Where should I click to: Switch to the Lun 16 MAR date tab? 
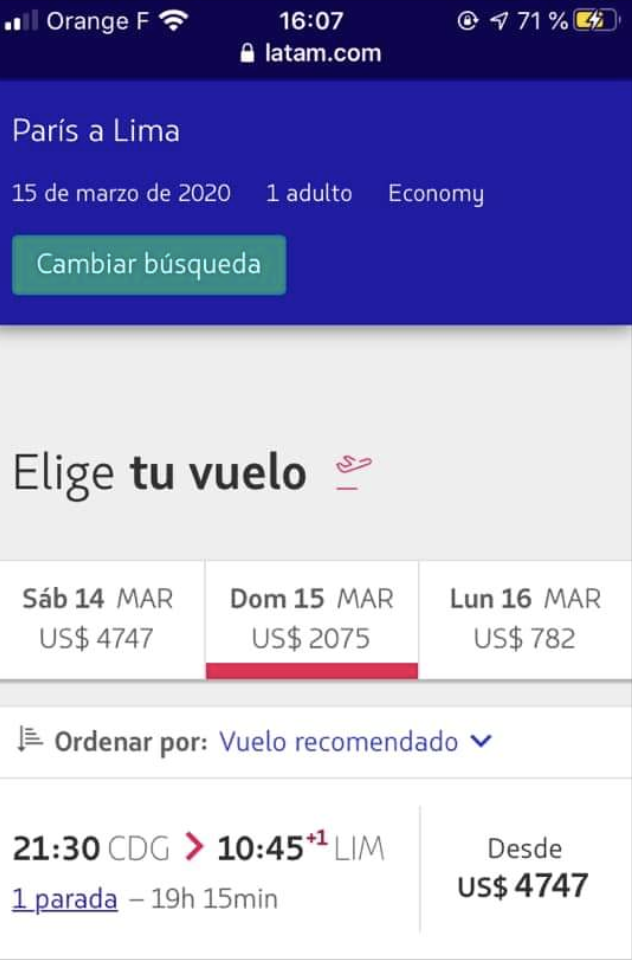point(525,618)
